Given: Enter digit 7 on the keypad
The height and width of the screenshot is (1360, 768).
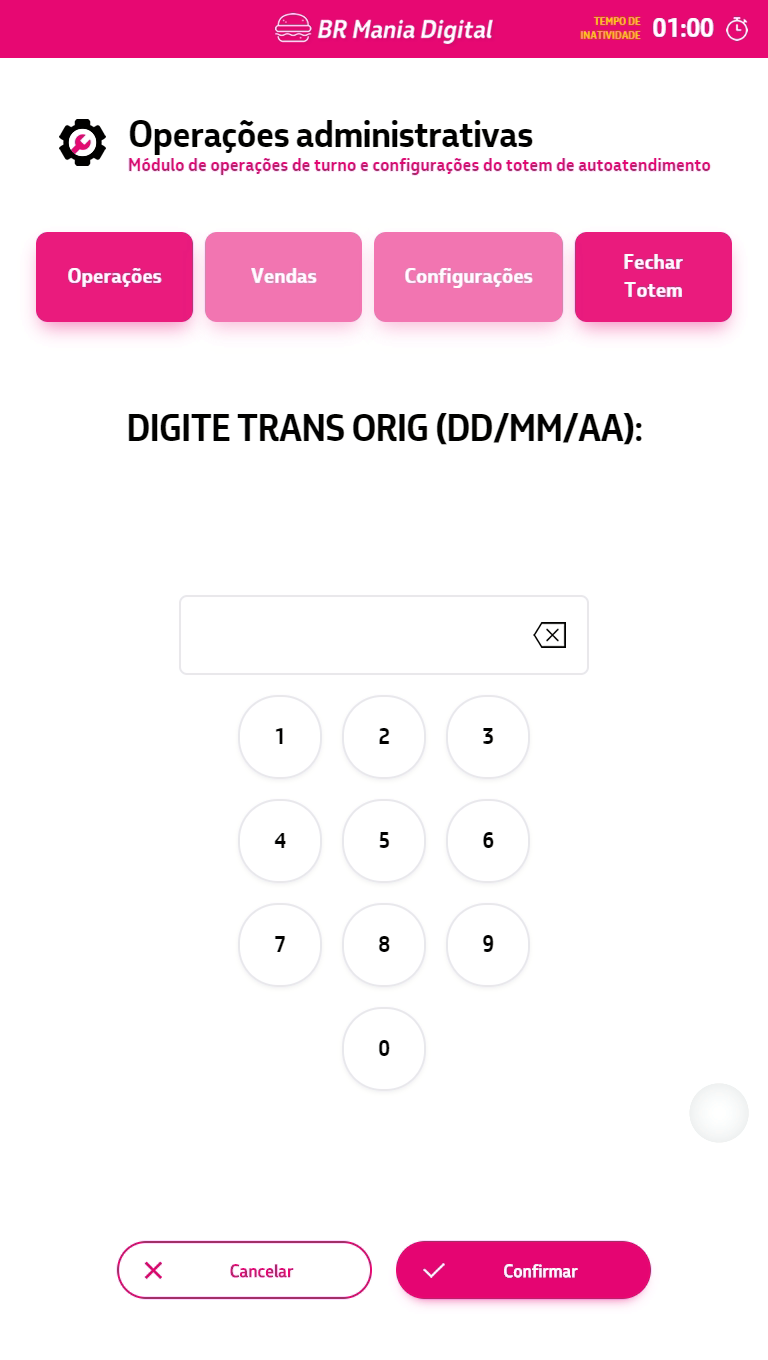Looking at the screenshot, I should pos(280,945).
